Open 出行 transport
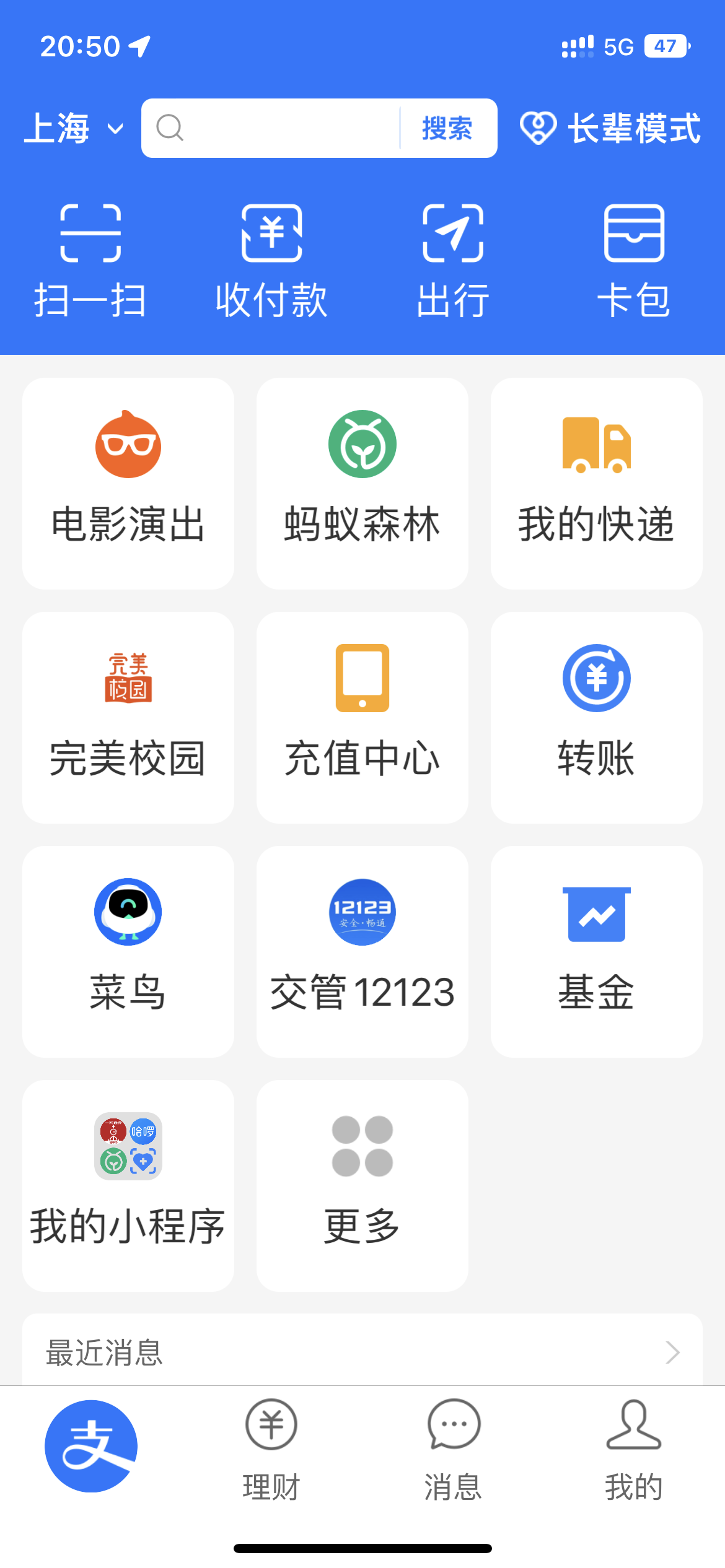Viewport: 725px width, 1568px height. [x=453, y=260]
